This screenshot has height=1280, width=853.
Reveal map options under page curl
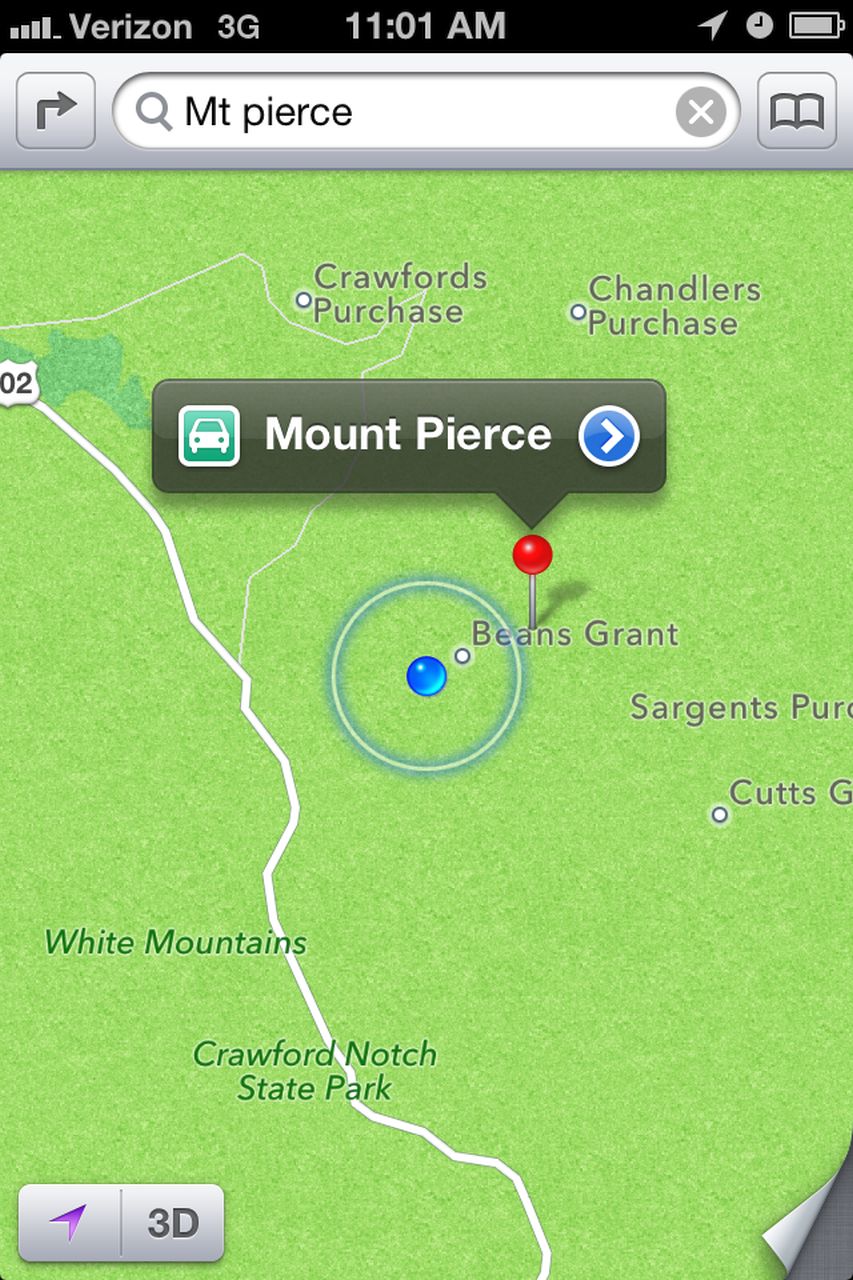click(810, 1230)
